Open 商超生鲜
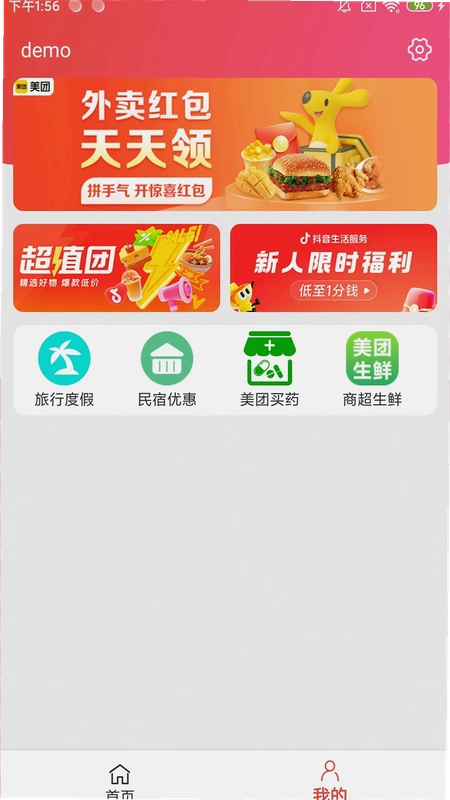 (x=372, y=369)
